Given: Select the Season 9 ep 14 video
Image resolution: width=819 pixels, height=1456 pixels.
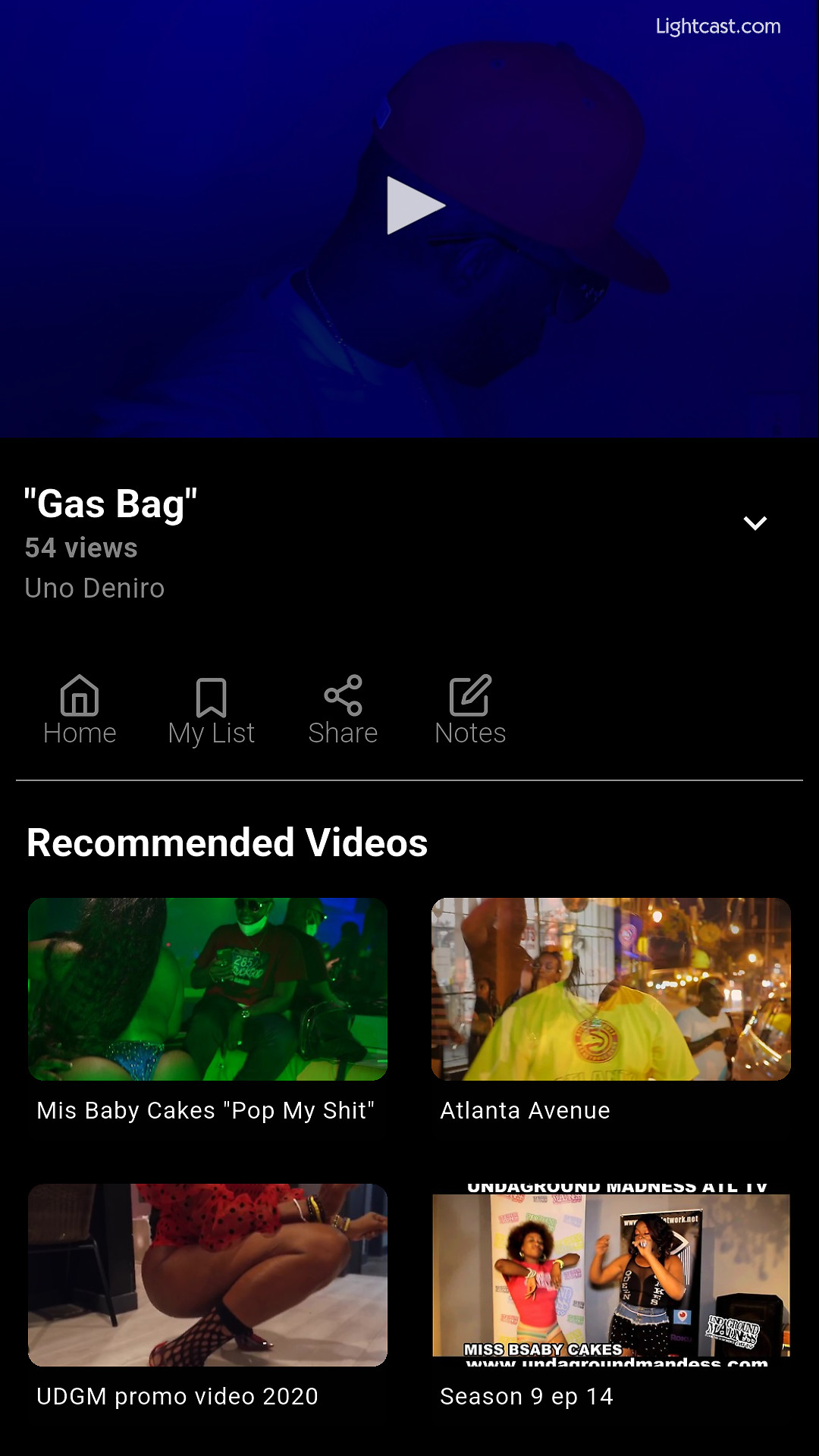Looking at the screenshot, I should point(611,1275).
